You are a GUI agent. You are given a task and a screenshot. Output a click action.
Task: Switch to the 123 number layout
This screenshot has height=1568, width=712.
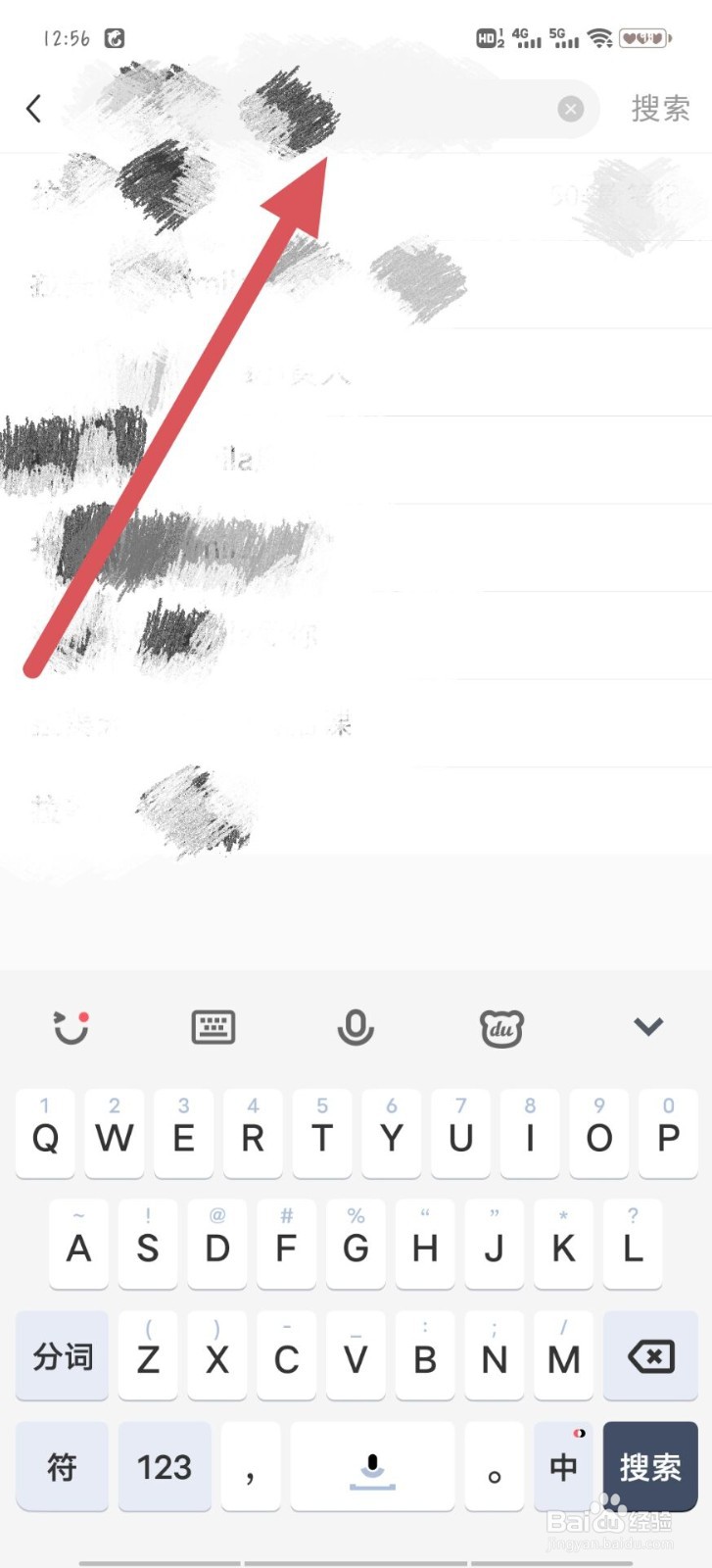click(x=165, y=1466)
